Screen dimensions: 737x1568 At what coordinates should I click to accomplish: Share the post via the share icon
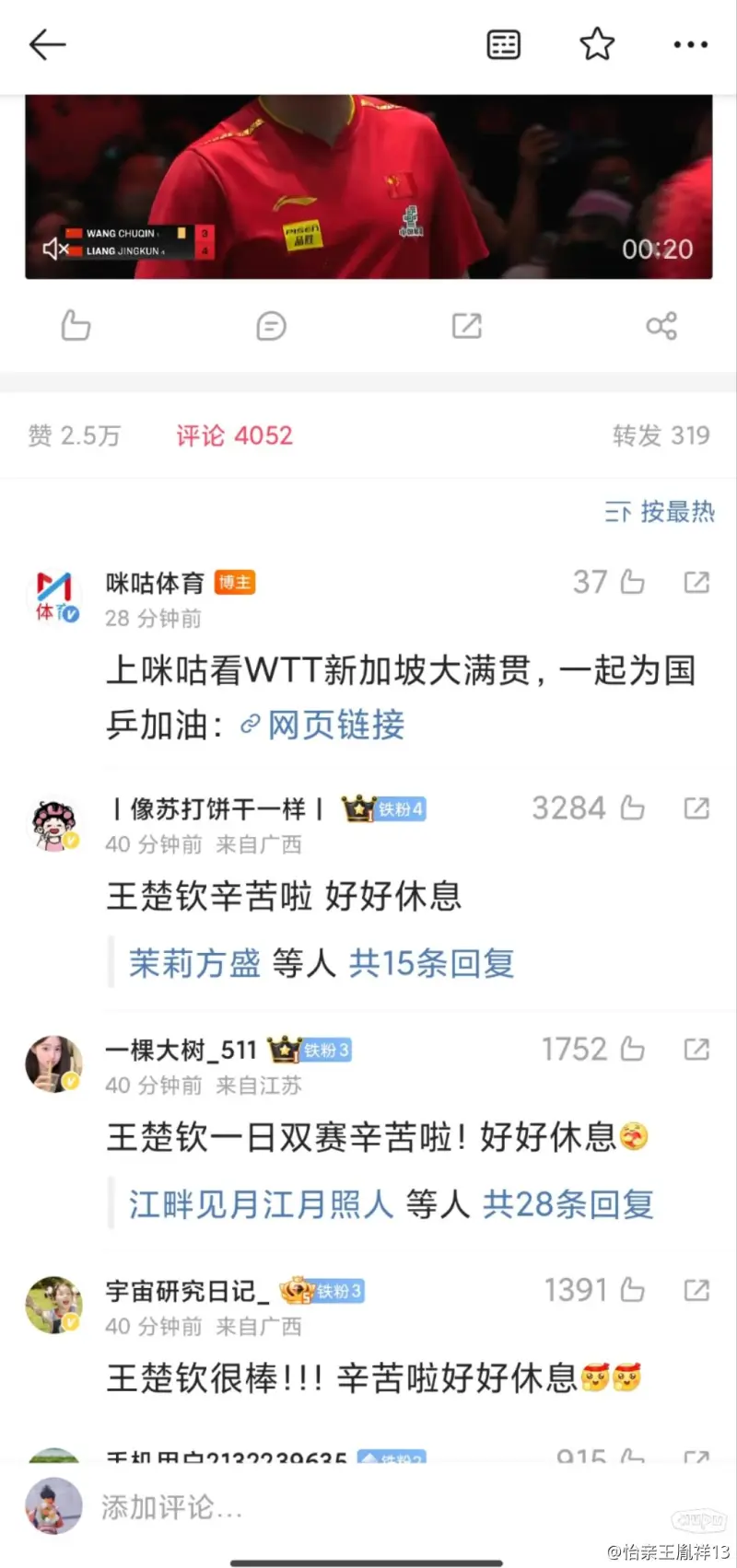tap(661, 325)
